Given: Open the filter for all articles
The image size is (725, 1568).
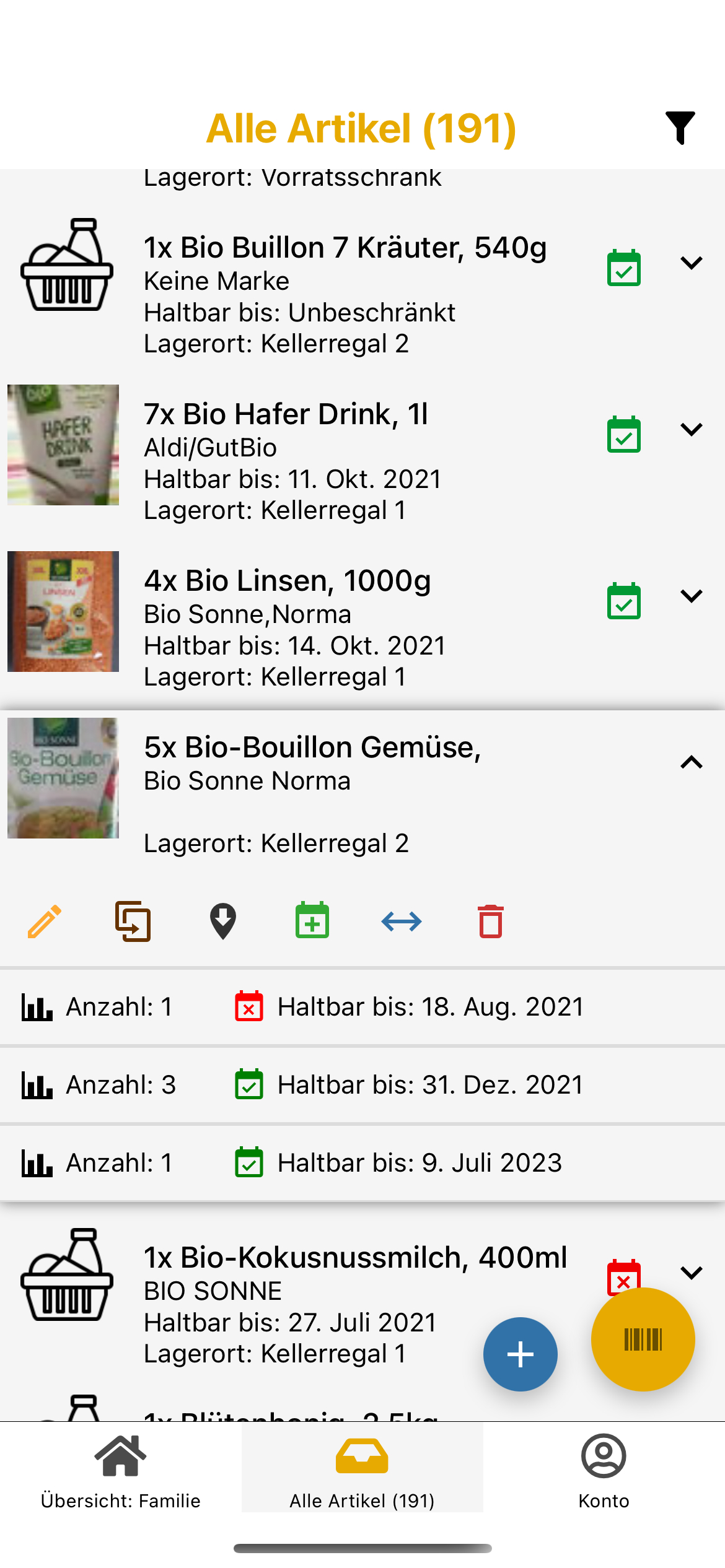Looking at the screenshot, I should pyautogui.click(x=680, y=128).
